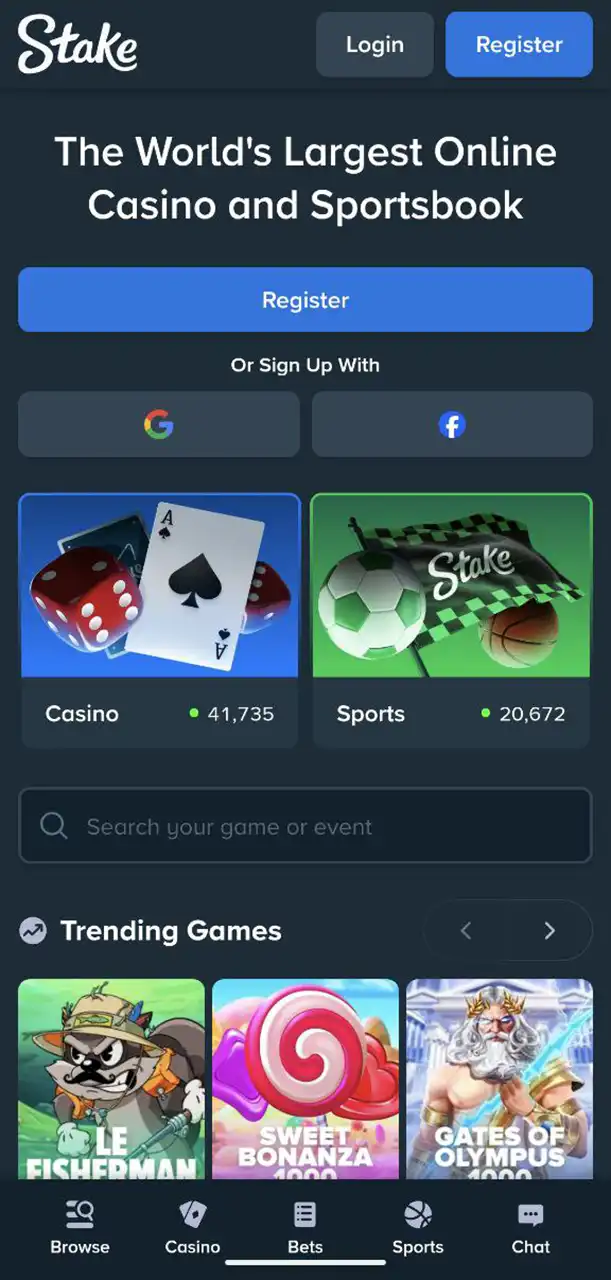Viewport: 611px width, 1280px height.
Task: Switch to the Browse tab
Action: (80, 1229)
